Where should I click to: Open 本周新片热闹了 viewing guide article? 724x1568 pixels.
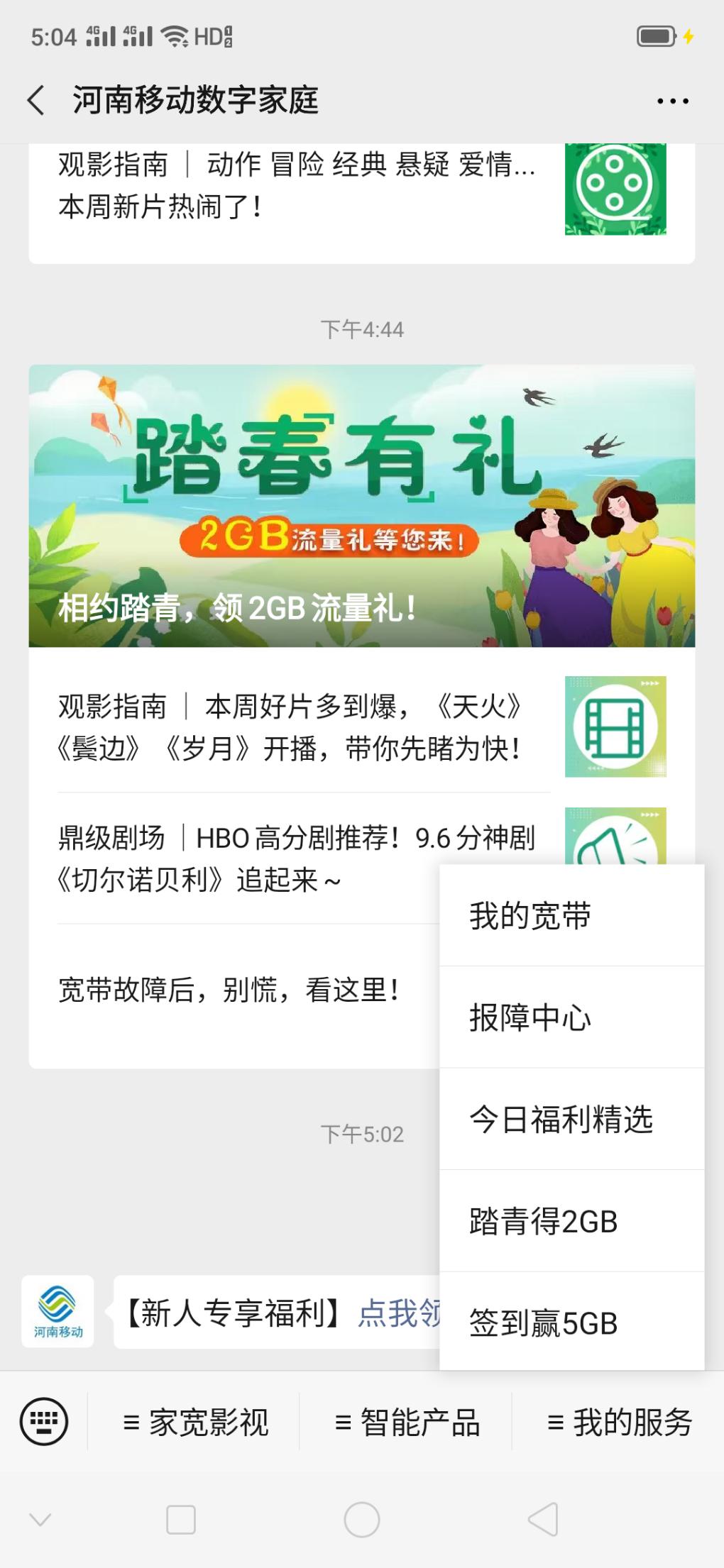[x=298, y=186]
